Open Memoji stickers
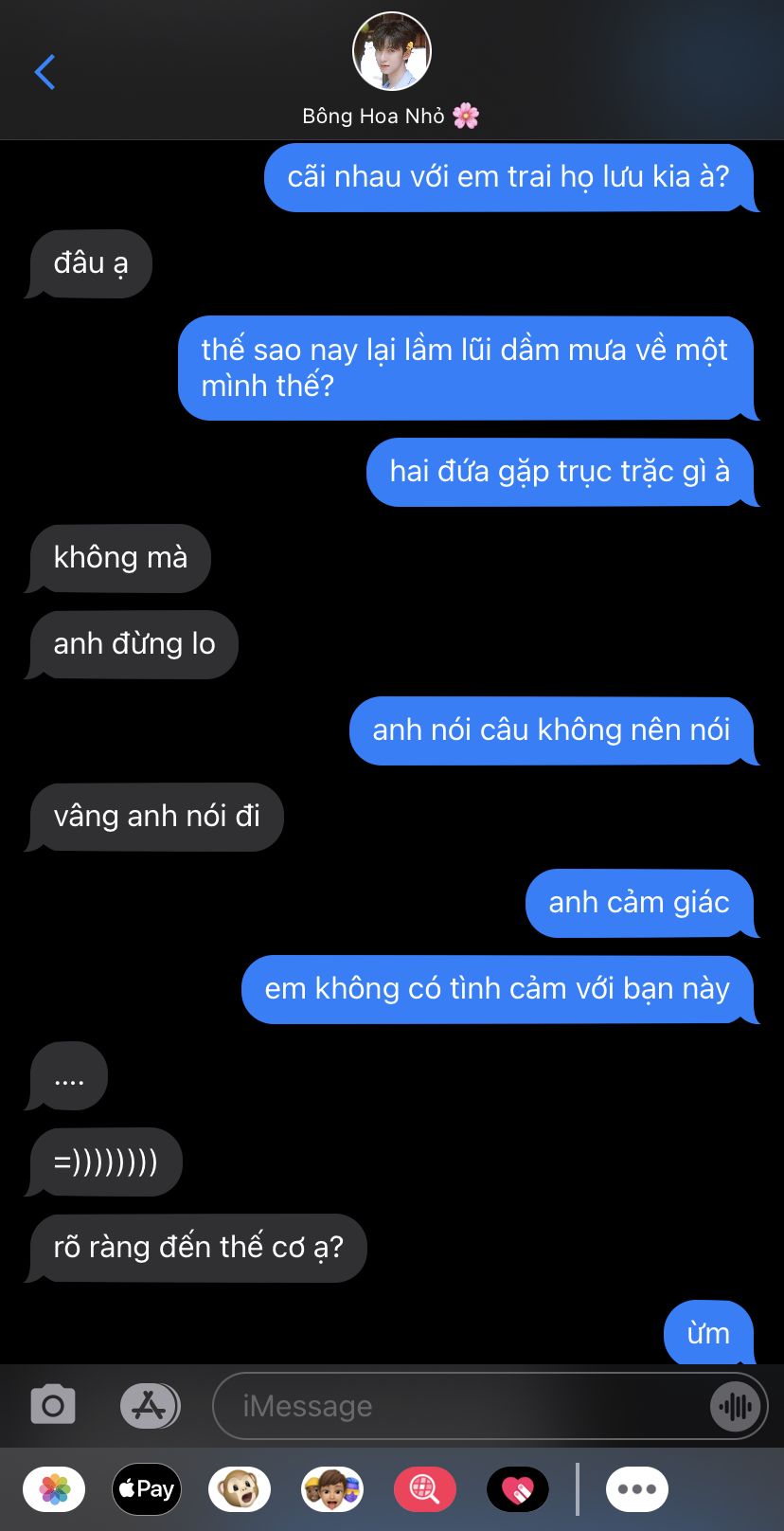The image size is (784, 1531). tap(332, 1489)
